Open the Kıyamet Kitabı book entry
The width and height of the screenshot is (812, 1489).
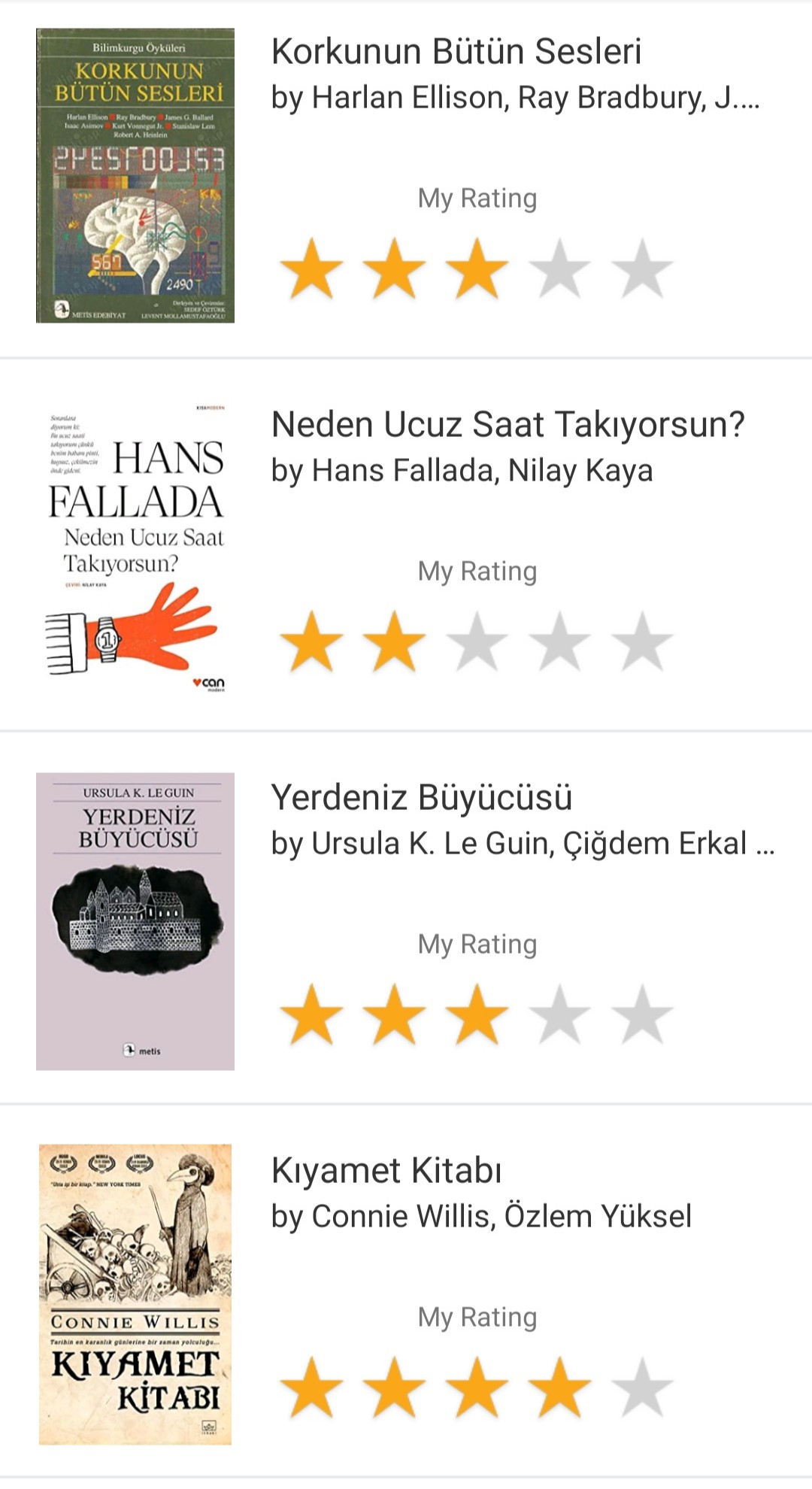click(x=406, y=1290)
